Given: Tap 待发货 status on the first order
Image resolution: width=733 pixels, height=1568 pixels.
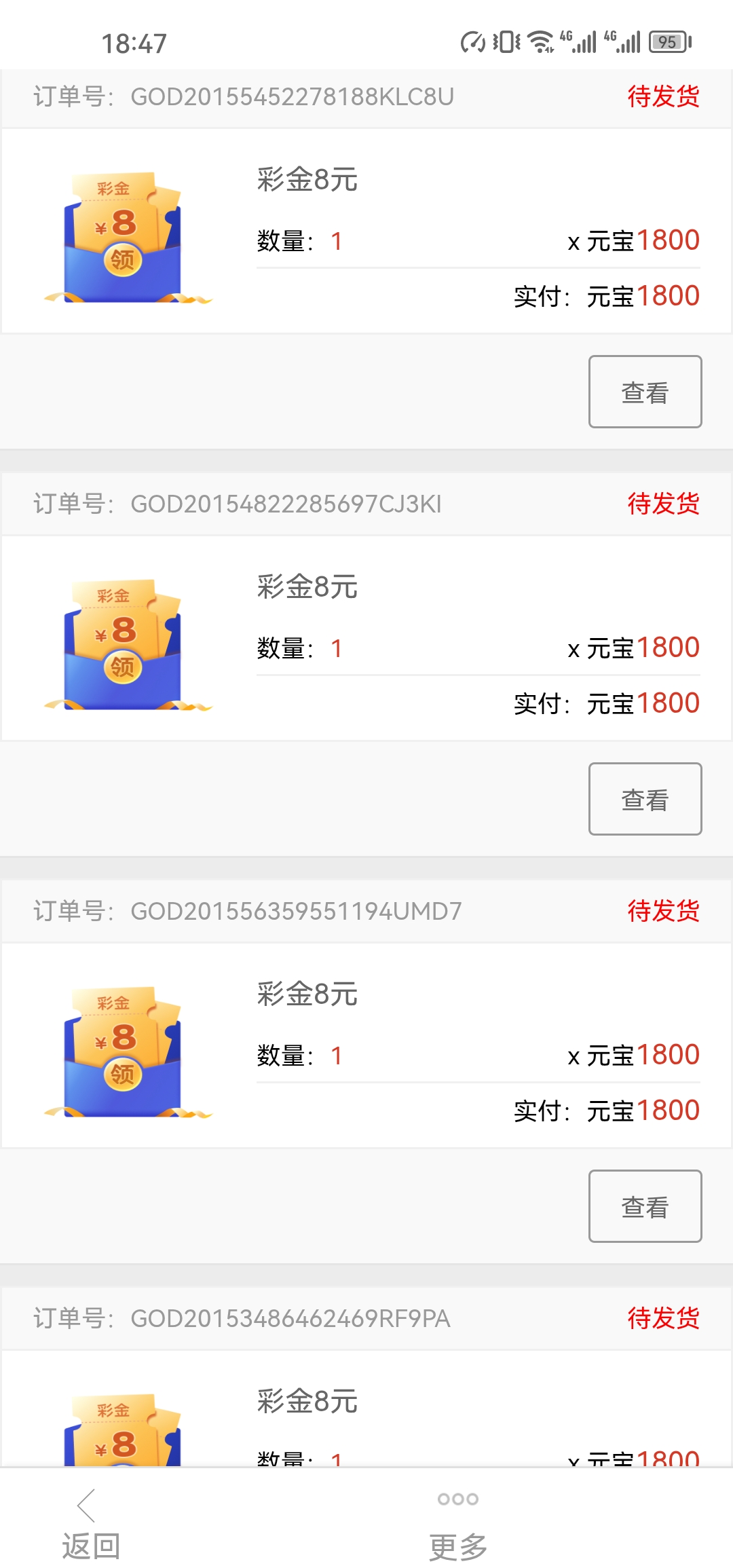Looking at the screenshot, I should [x=664, y=98].
